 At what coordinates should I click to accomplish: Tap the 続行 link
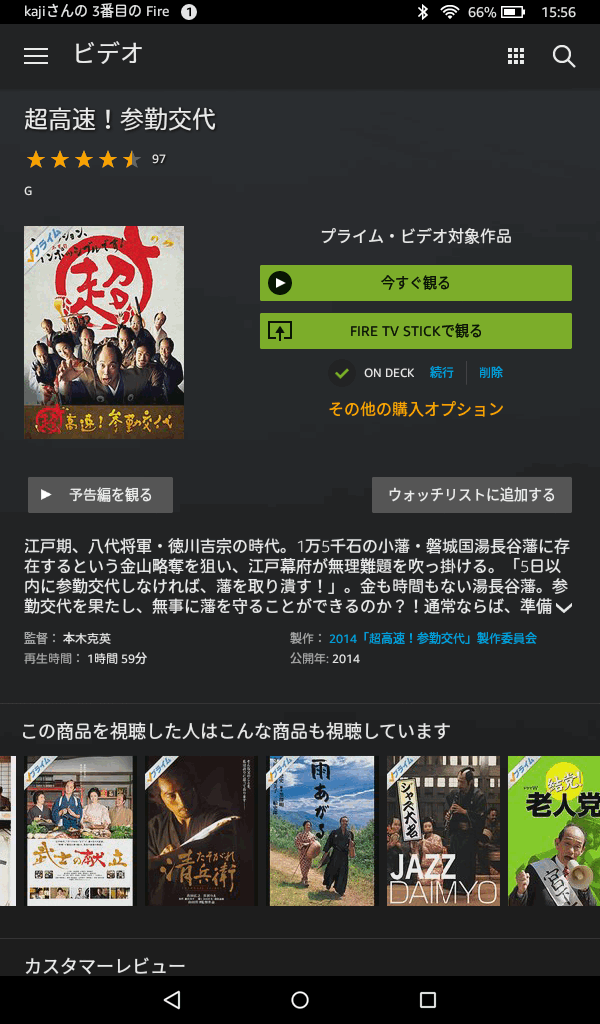coord(441,373)
